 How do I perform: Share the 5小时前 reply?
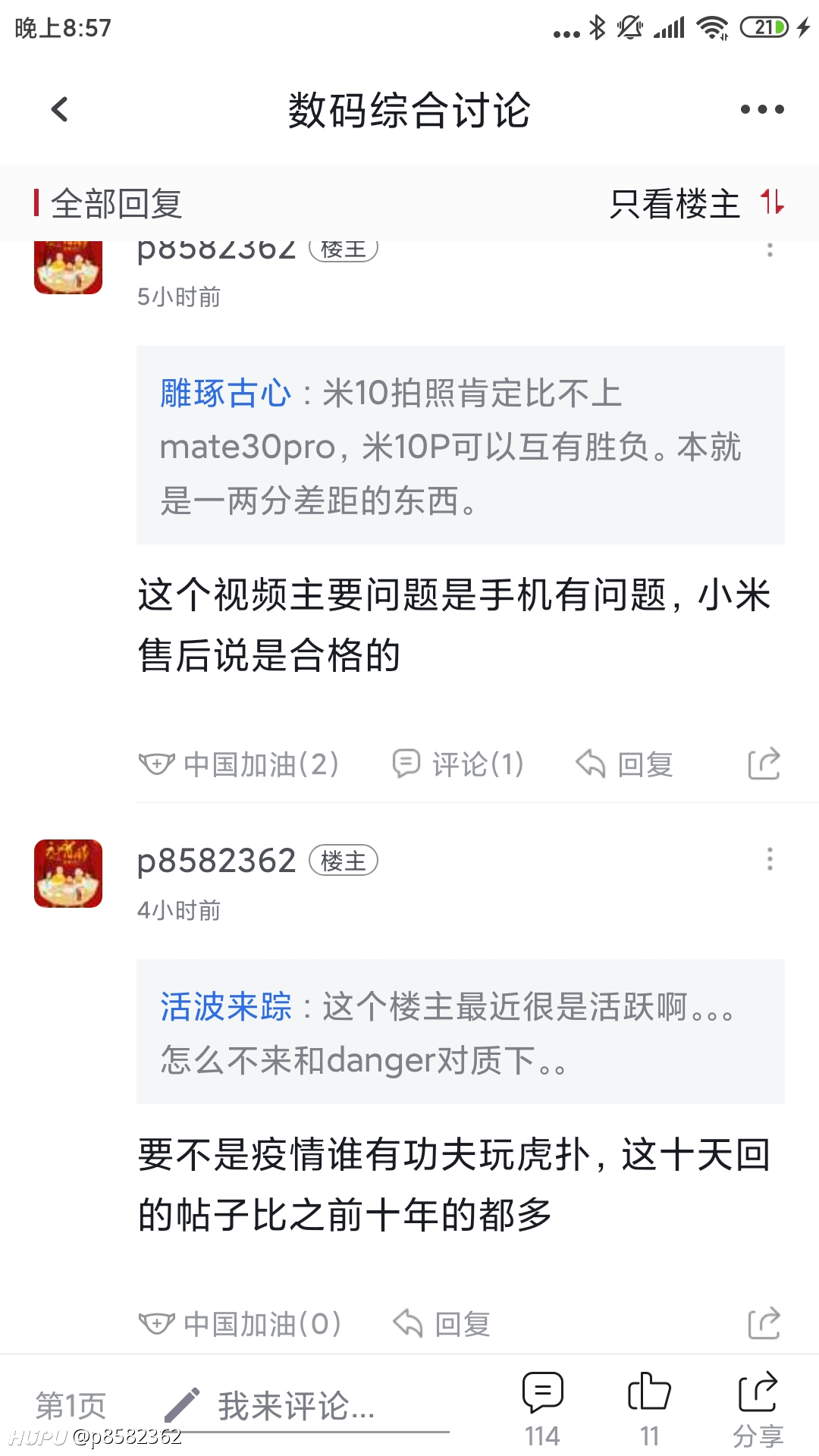click(764, 764)
